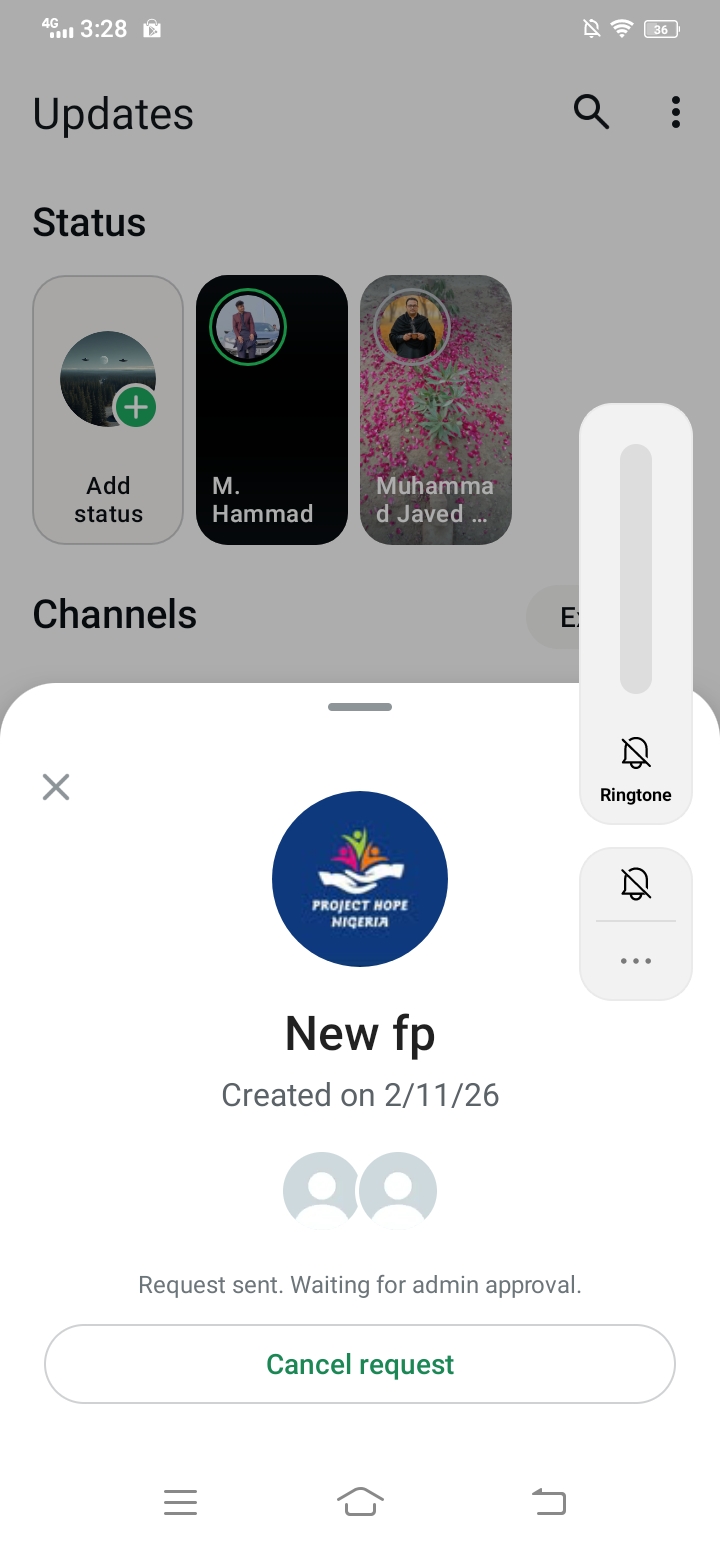Viewport: 720px width, 1544px height.
Task: Go to the home screen
Action: coord(360,1502)
